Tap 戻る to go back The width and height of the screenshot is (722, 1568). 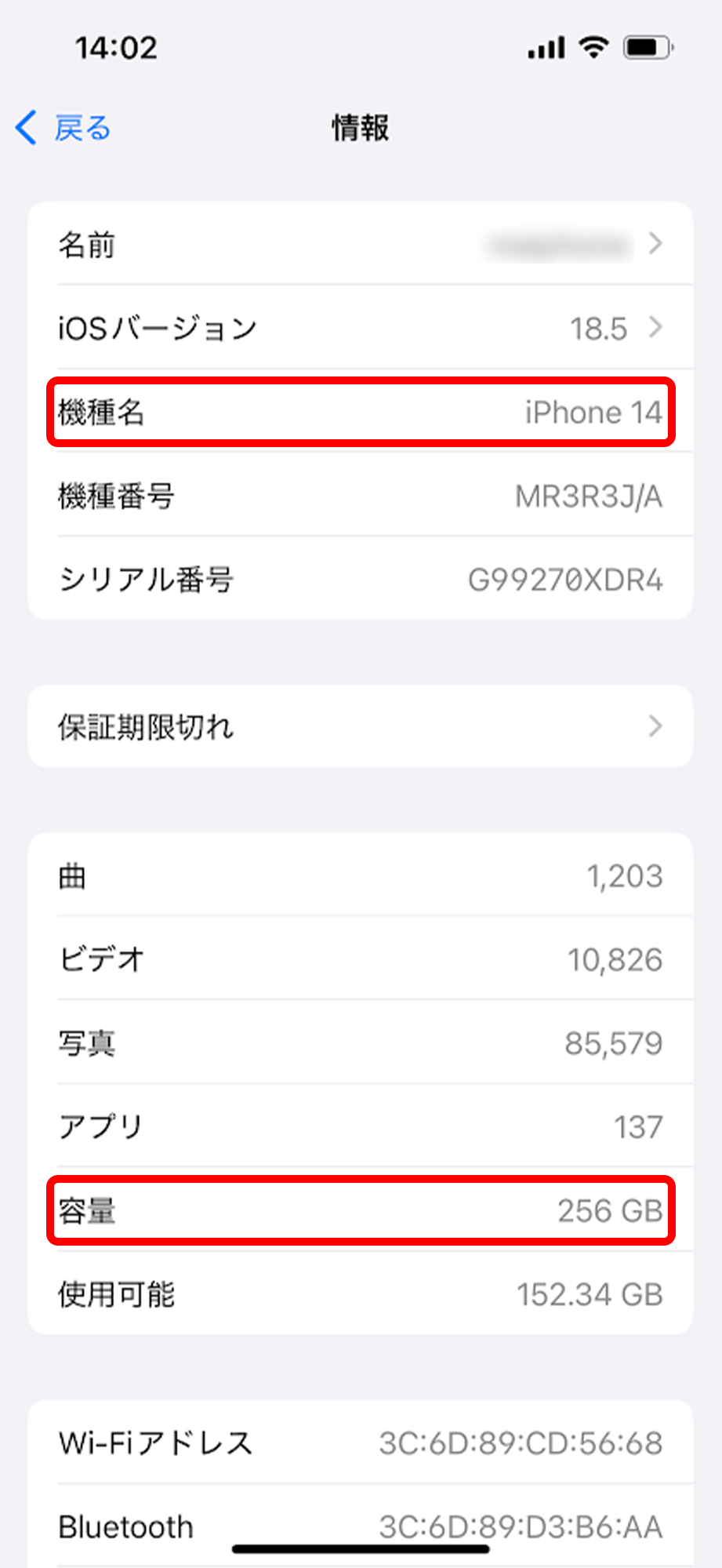pos(81,127)
